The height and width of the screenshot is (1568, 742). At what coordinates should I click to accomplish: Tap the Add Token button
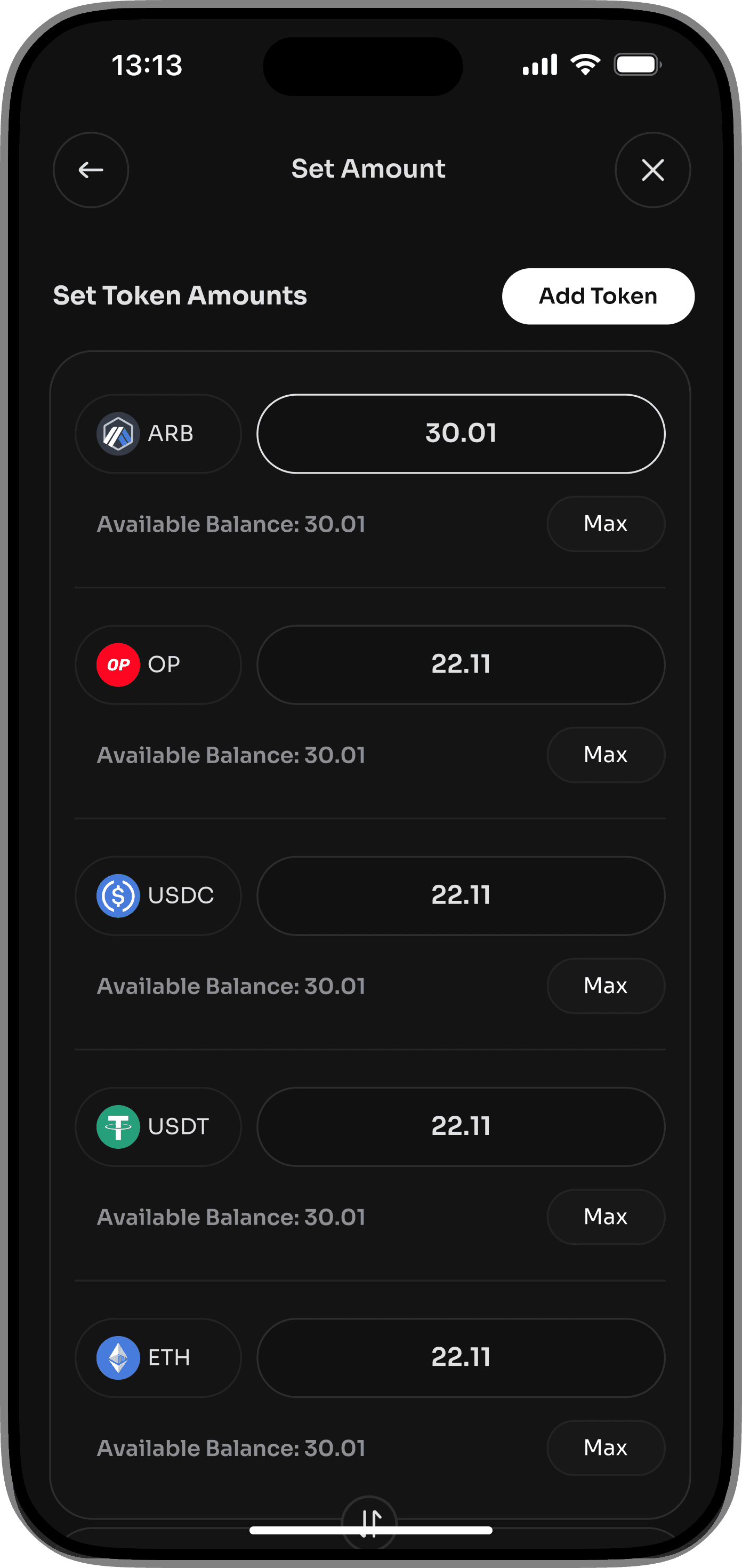pos(598,297)
